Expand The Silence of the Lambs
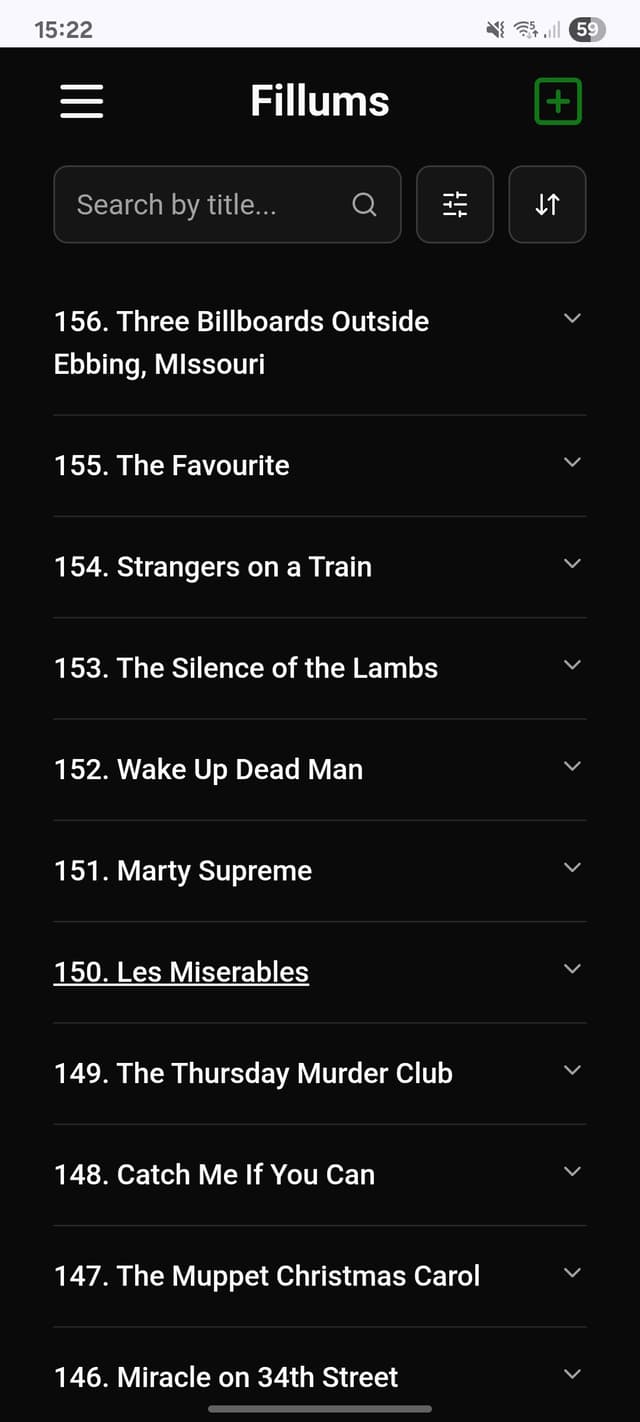 click(572, 665)
